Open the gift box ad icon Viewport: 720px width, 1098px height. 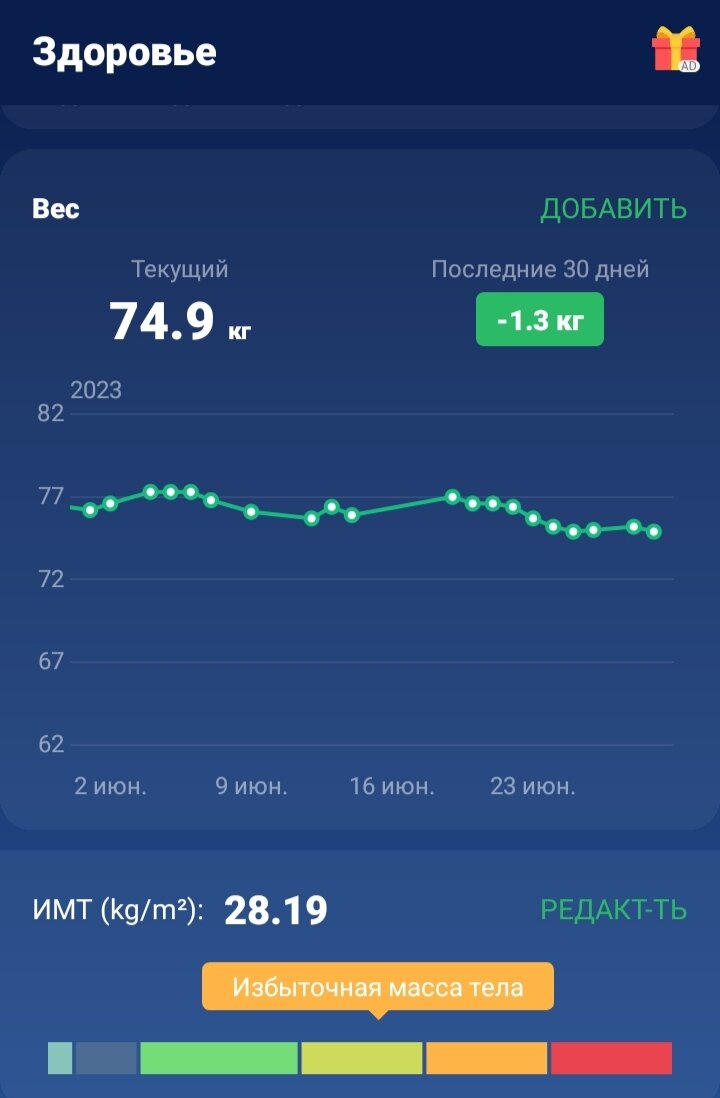coord(675,48)
